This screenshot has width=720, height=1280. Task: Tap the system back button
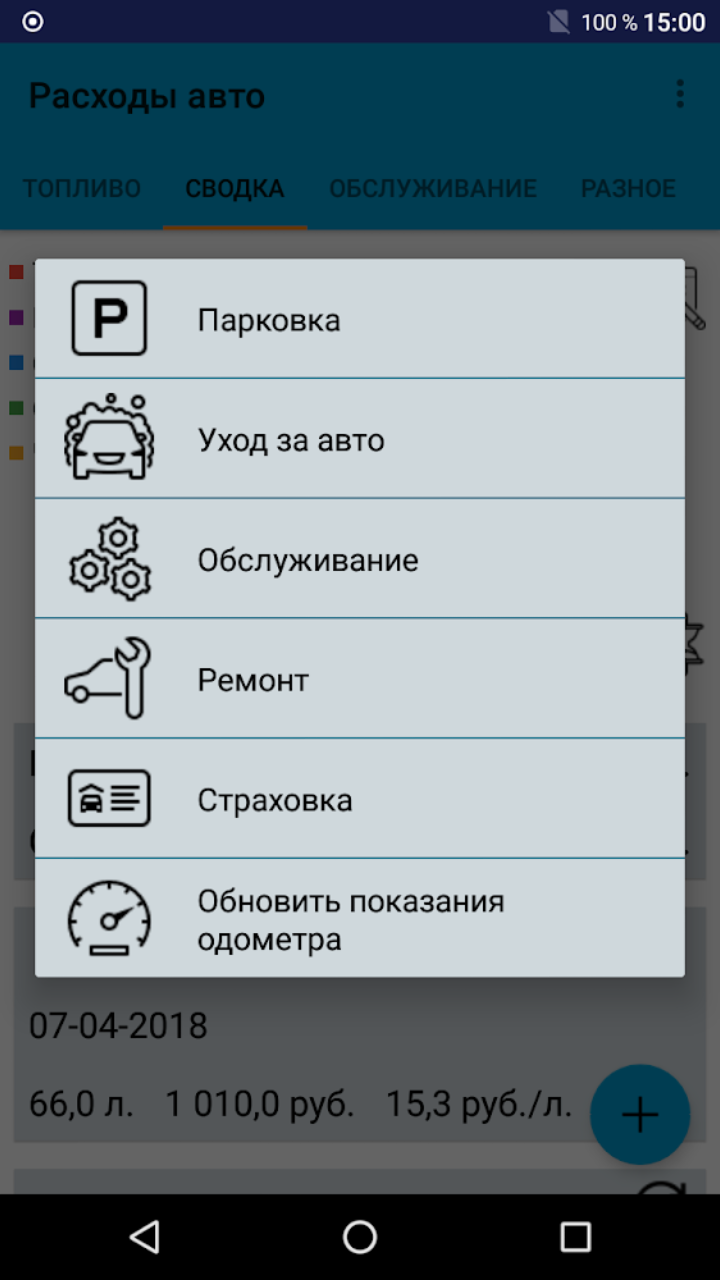point(144,1237)
